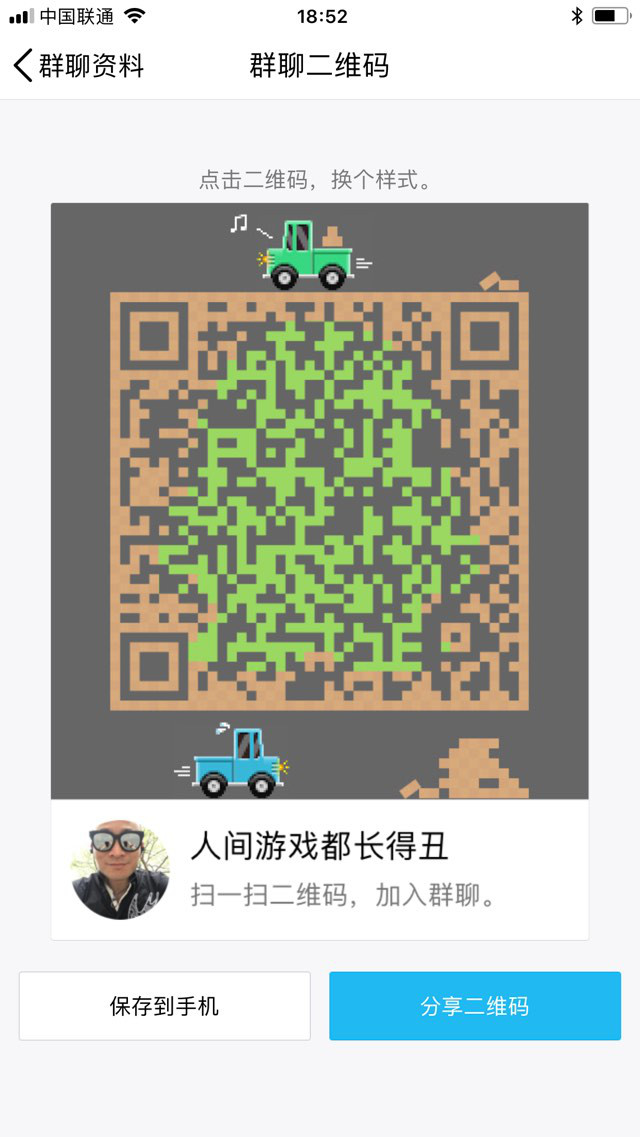Go back to 群聊资料

(x=78, y=66)
